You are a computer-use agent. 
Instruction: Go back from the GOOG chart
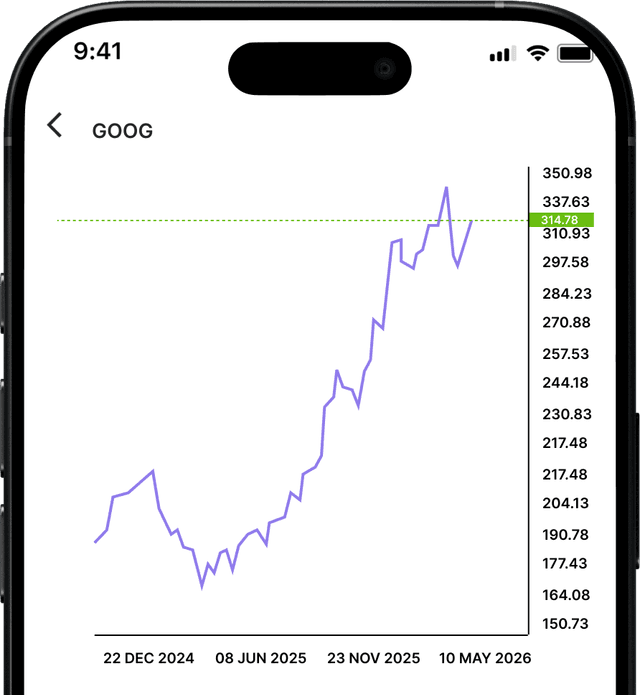click(x=55, y=126)
